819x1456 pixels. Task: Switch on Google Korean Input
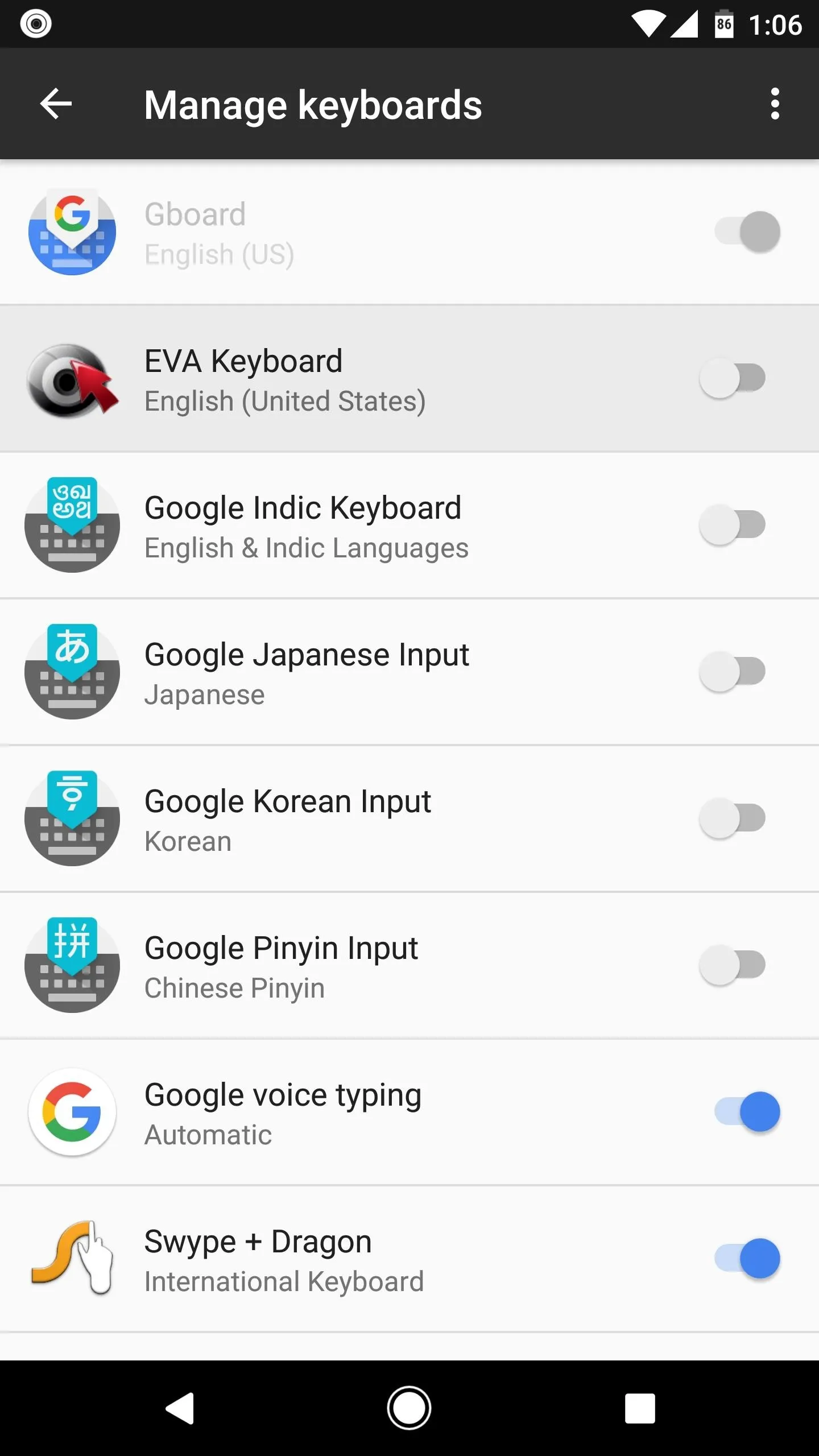click(733, 818)
